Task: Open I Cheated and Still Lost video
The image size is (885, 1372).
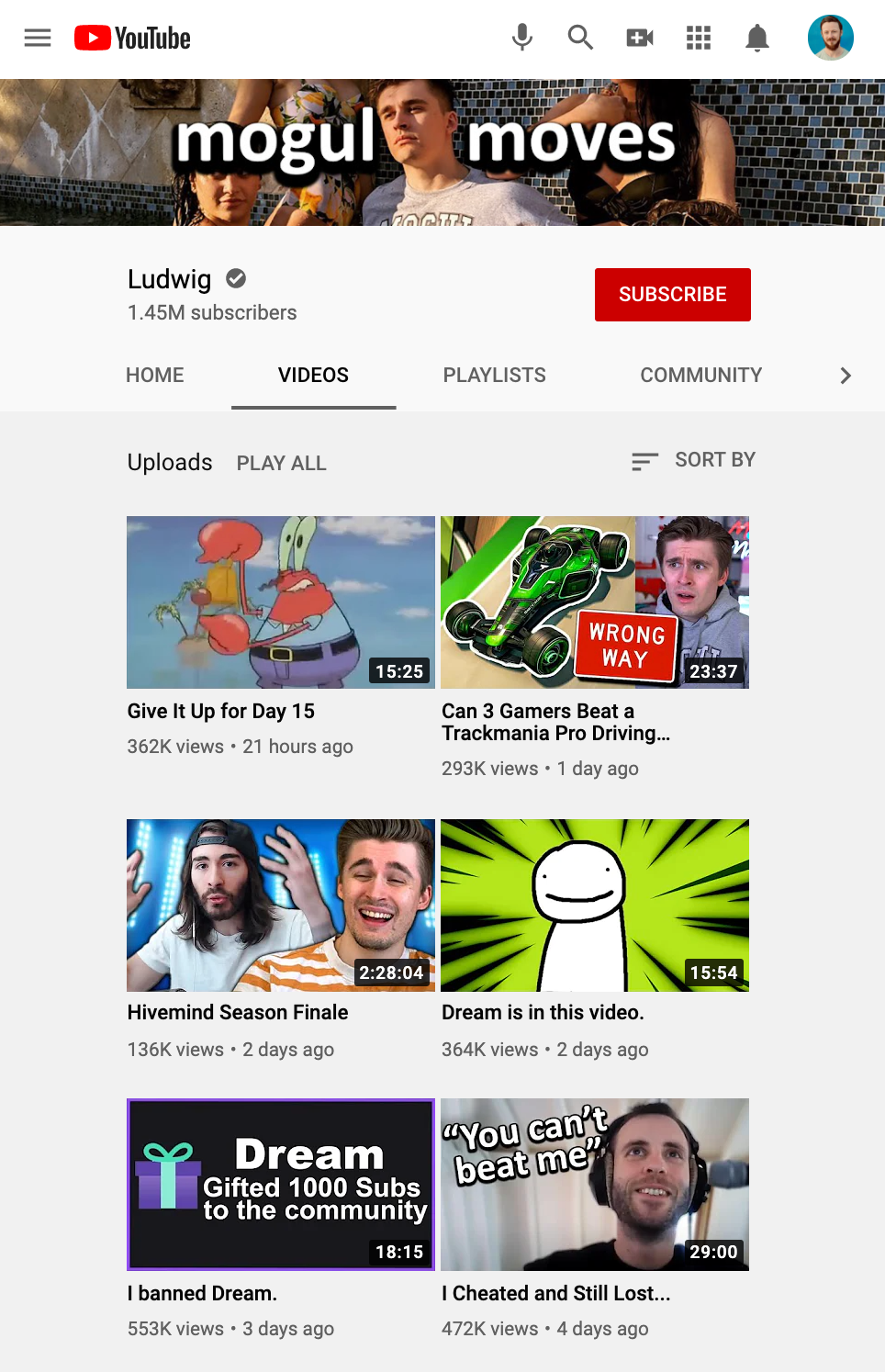Action: point(594,1184)
